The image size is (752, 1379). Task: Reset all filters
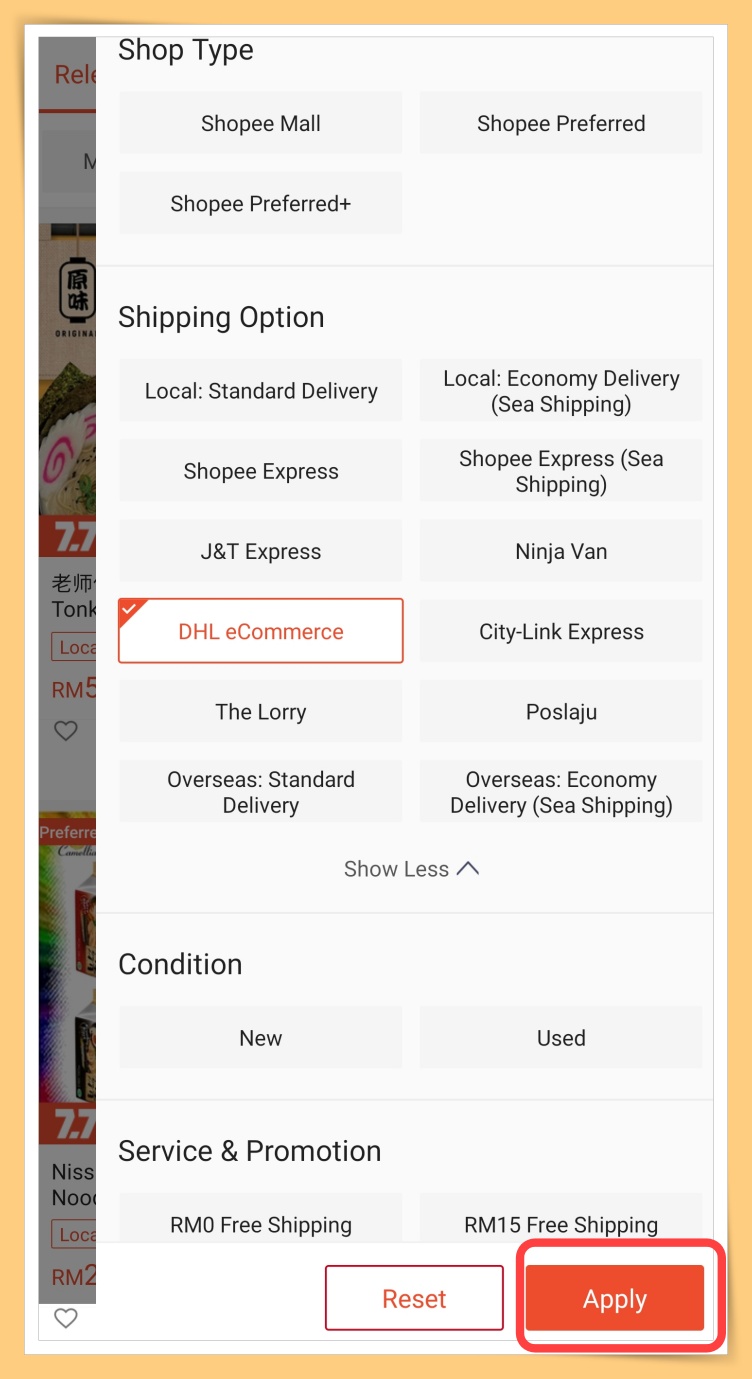click(x=414, y=1298)
